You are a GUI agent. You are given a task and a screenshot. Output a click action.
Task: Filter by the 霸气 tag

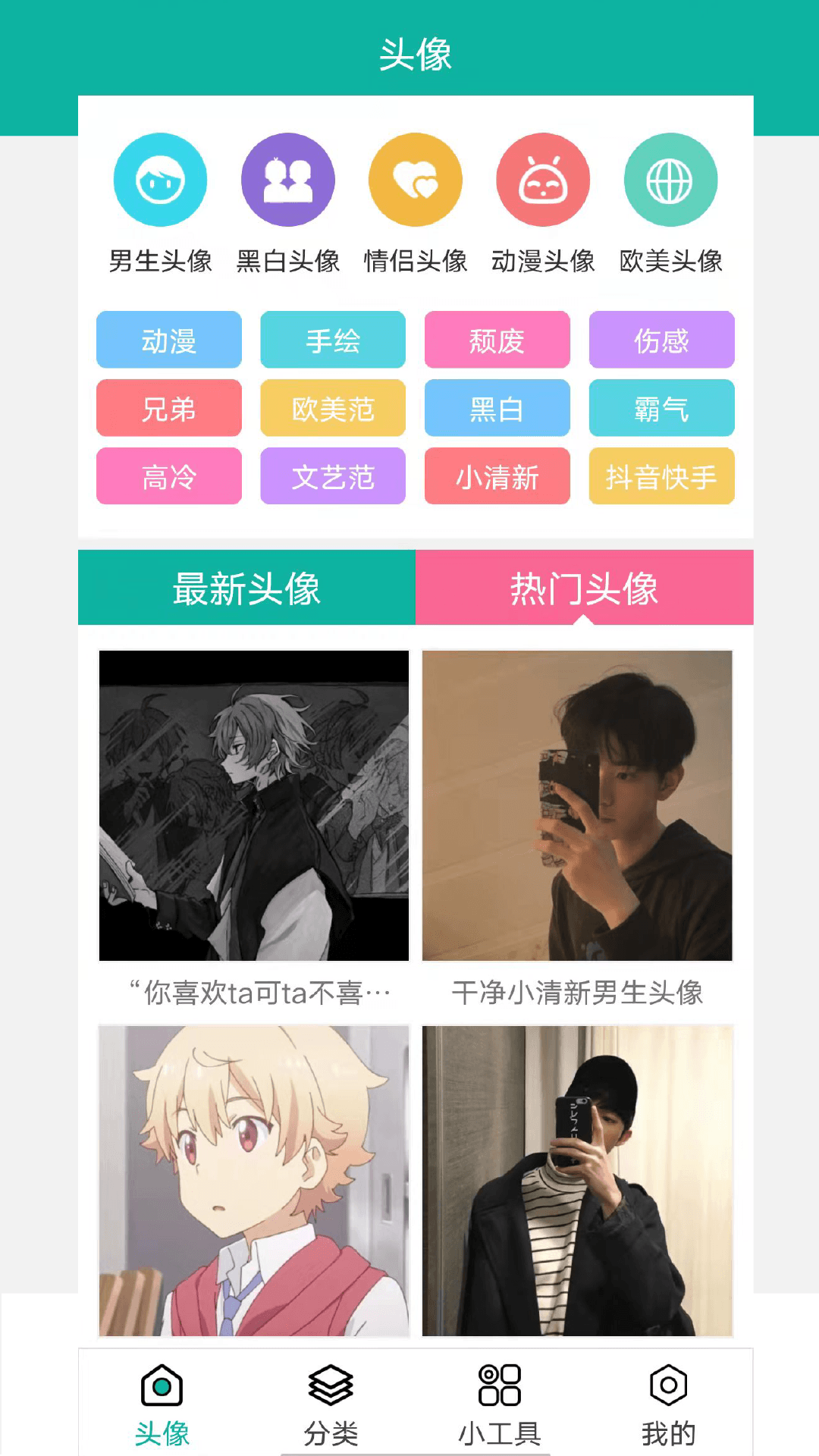pyautogui.click(x=661, y=408)
